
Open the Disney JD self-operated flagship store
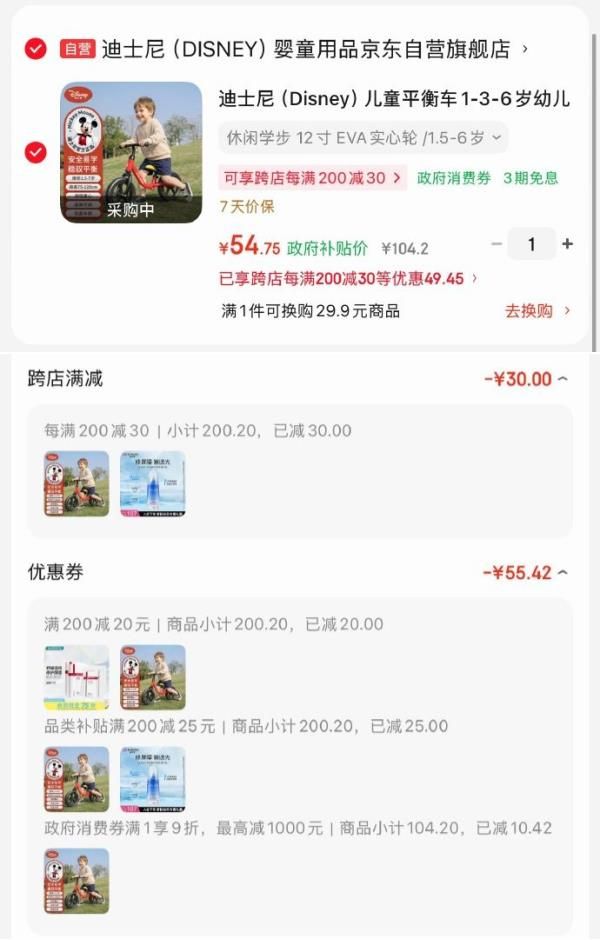point(305,48)
